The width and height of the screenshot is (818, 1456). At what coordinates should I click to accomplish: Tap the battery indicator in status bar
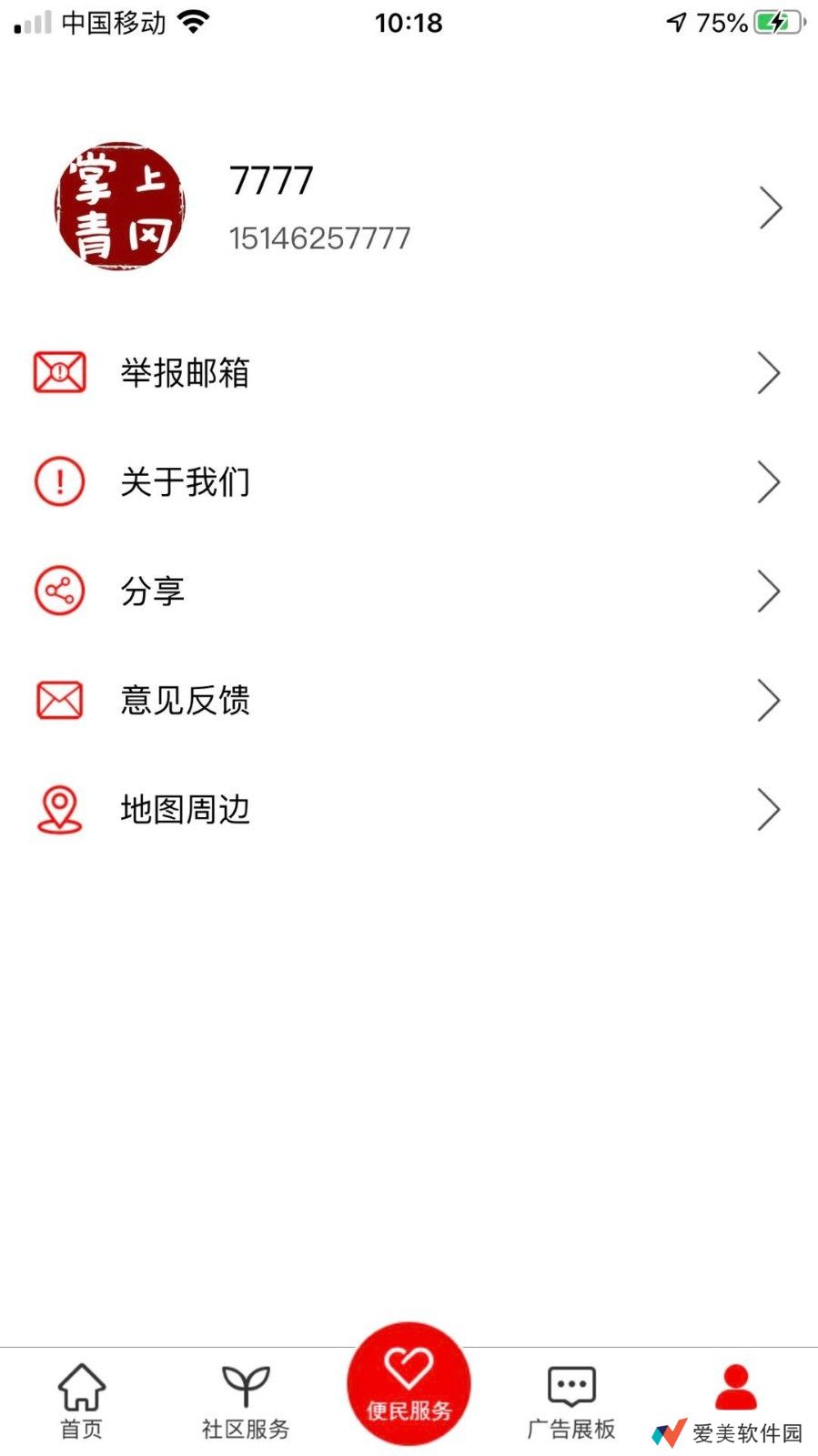point(778,22)
